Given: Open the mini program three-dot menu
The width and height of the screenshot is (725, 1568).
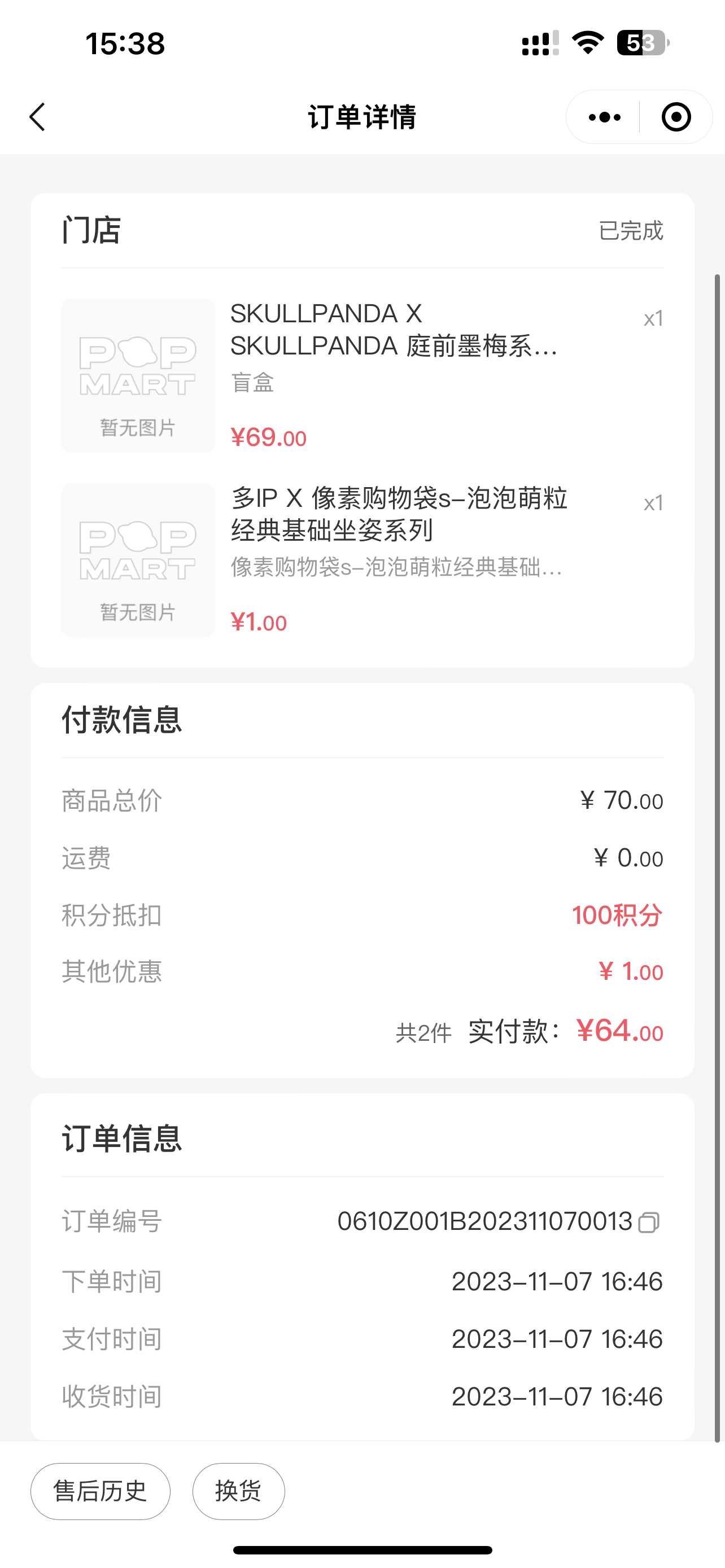Looking at the screenshot, I should pyautogui.click(x=604, y=117).
